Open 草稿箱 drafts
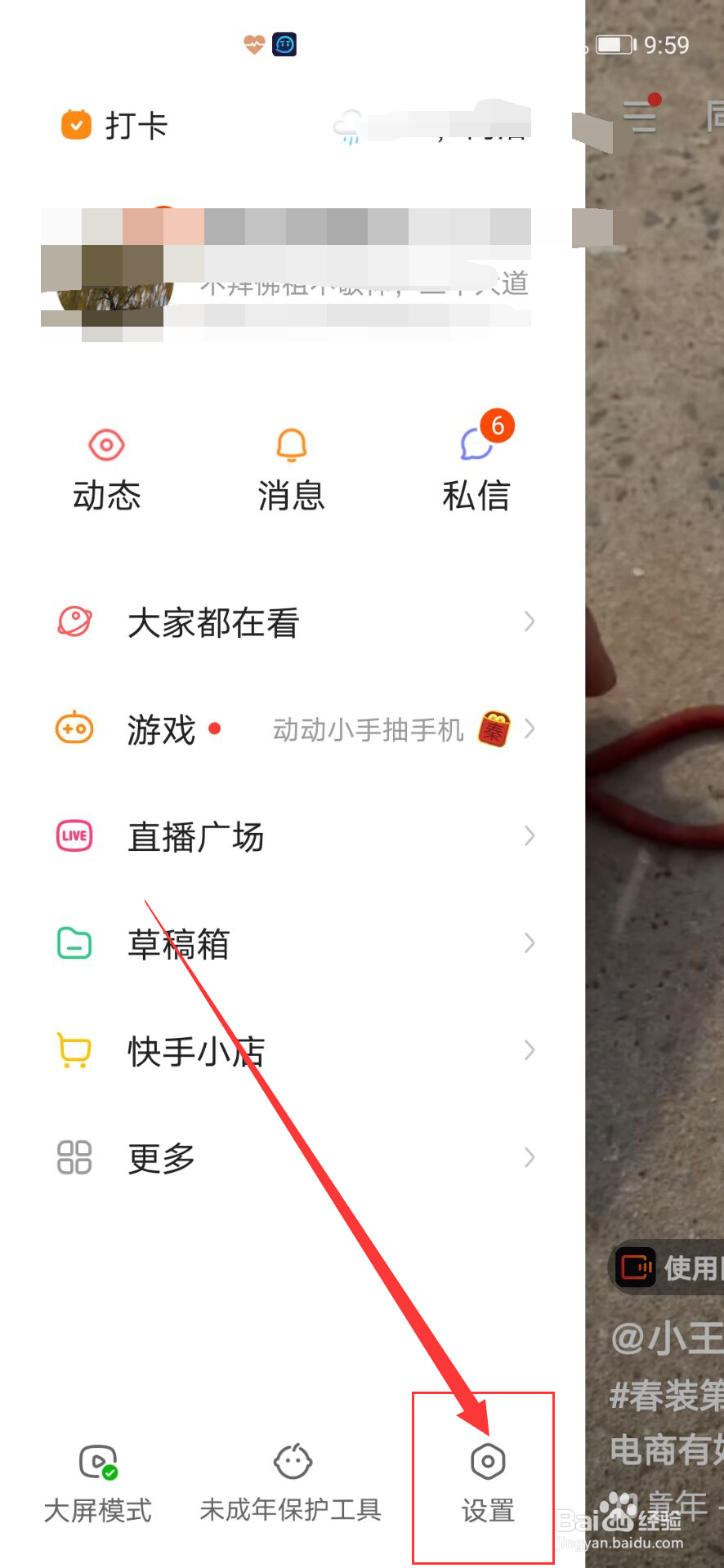Screen dimensions: 724x1568 click(x=293, y=944)
